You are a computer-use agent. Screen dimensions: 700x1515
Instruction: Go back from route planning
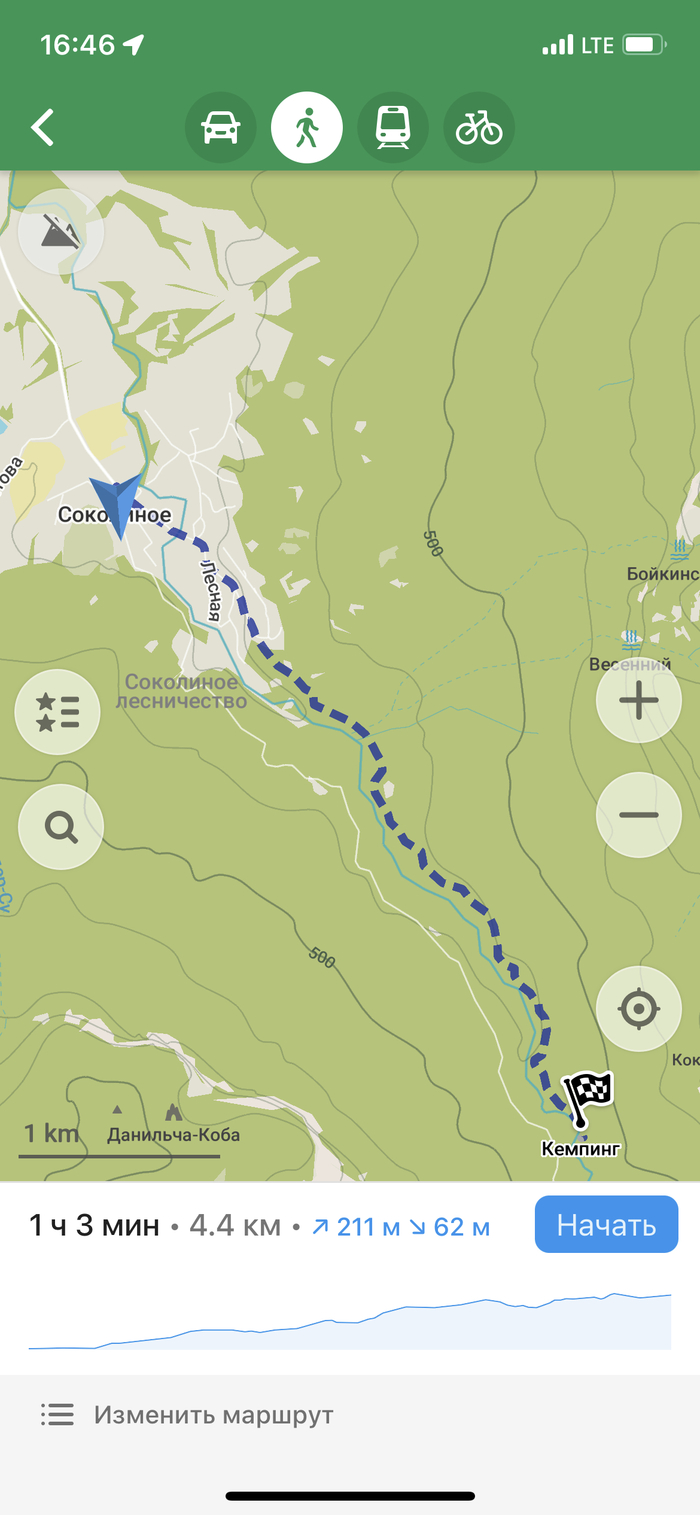coord(42,128)
